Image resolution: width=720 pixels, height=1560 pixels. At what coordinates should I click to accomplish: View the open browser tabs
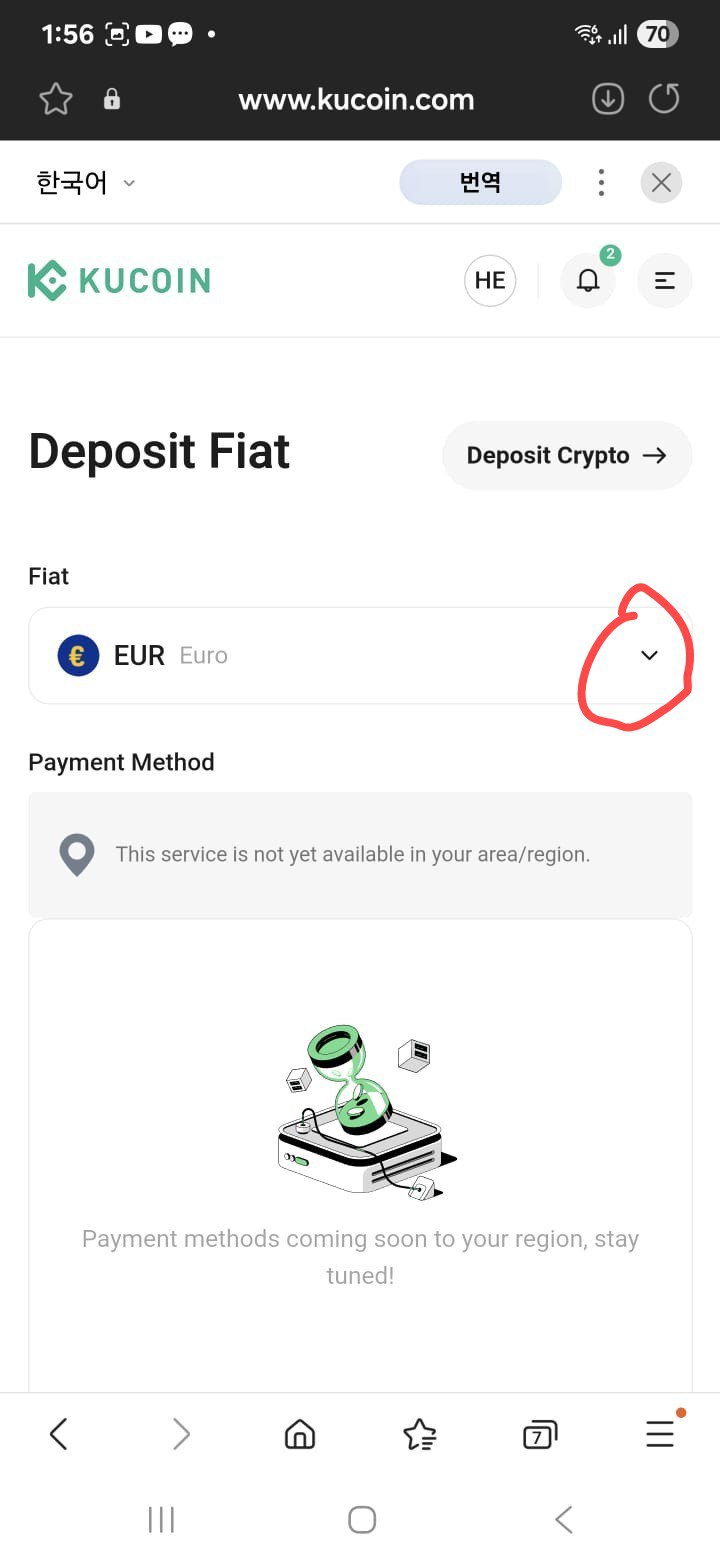[x=540, y=1435]
